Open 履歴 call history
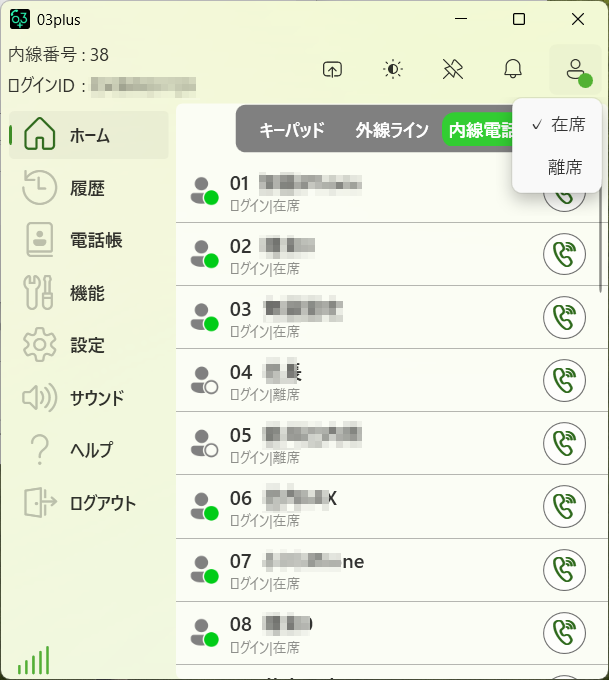609x680 pixels. click(87, 188)
